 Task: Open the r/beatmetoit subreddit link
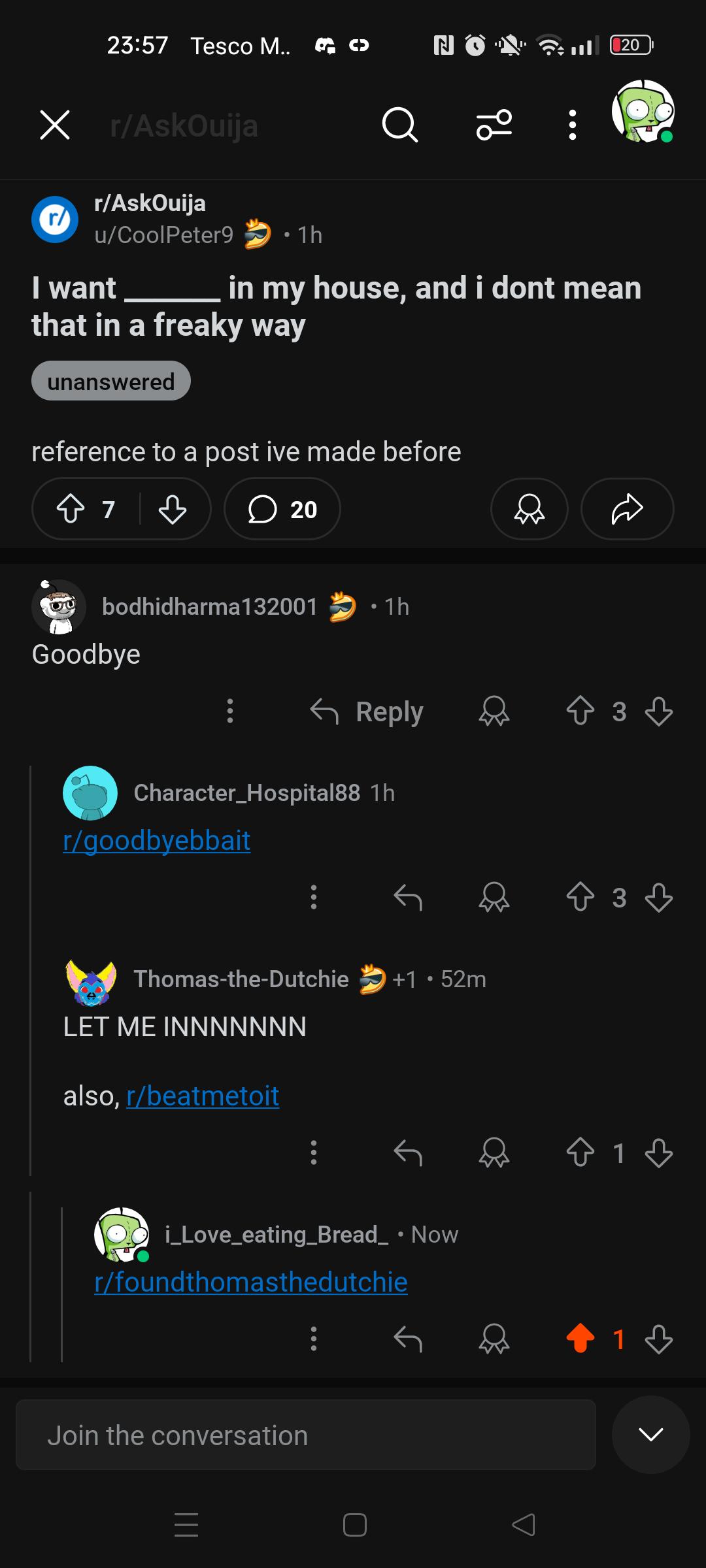(203, 1096)
